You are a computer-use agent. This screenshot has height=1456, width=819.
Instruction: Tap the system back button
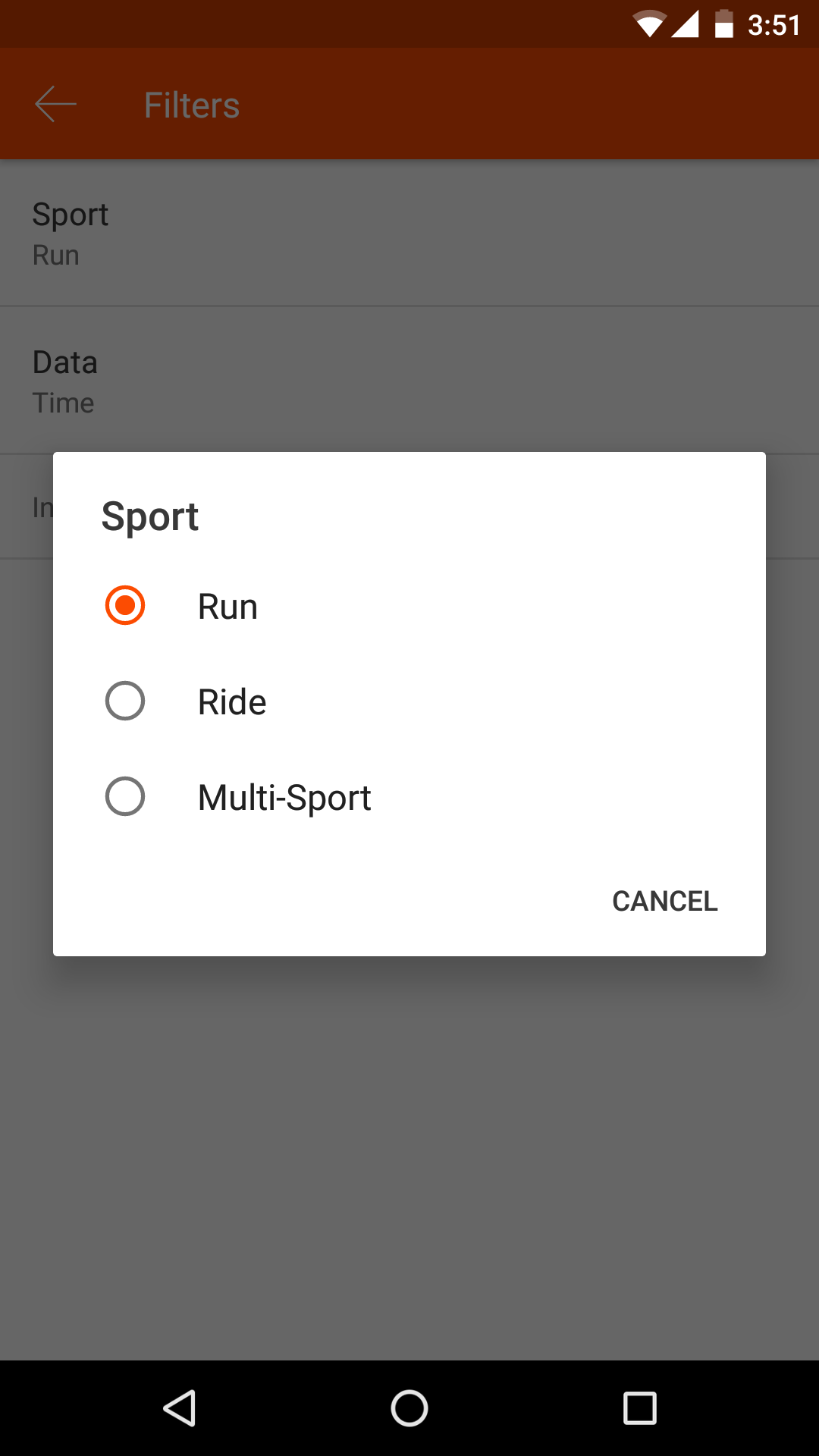coord(180,1408)
